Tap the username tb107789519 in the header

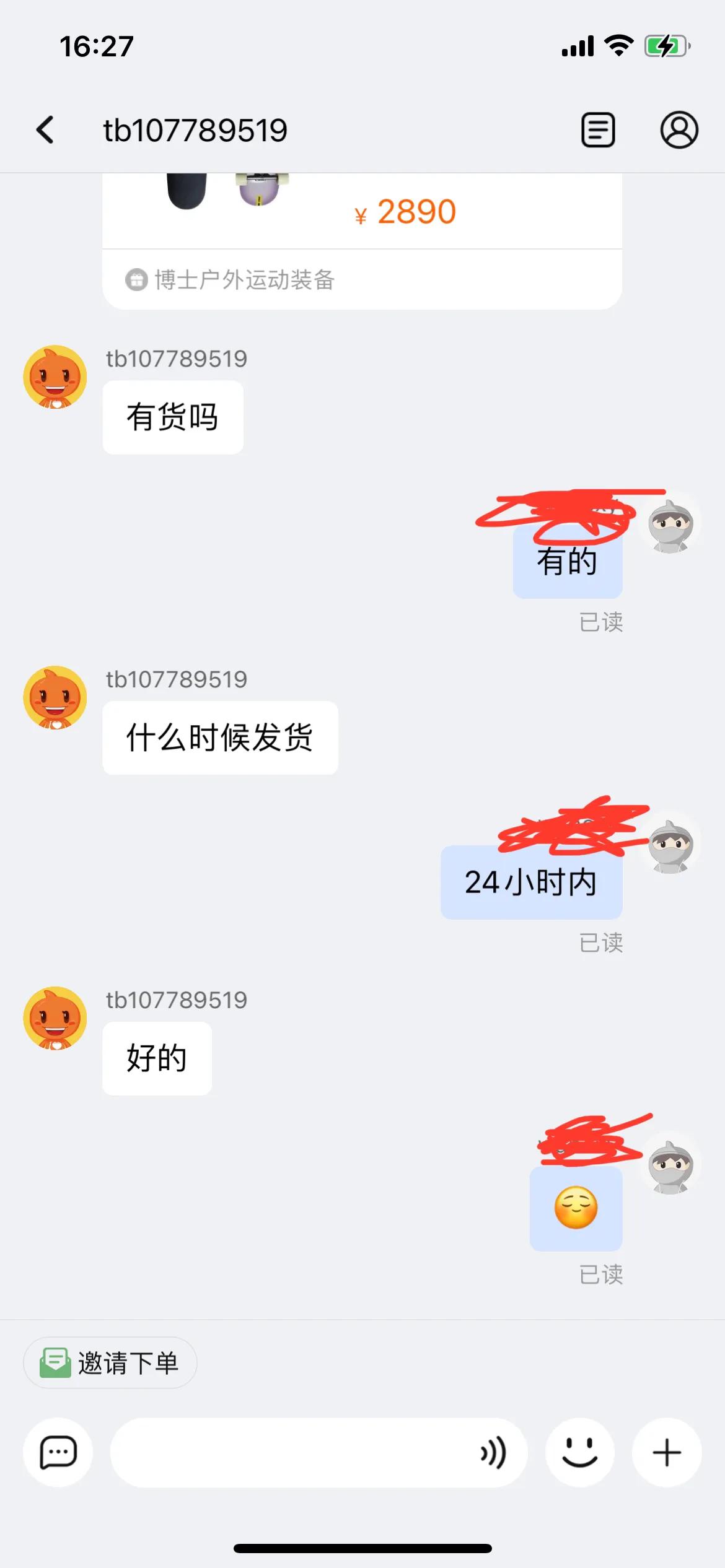tap(195, 130)
